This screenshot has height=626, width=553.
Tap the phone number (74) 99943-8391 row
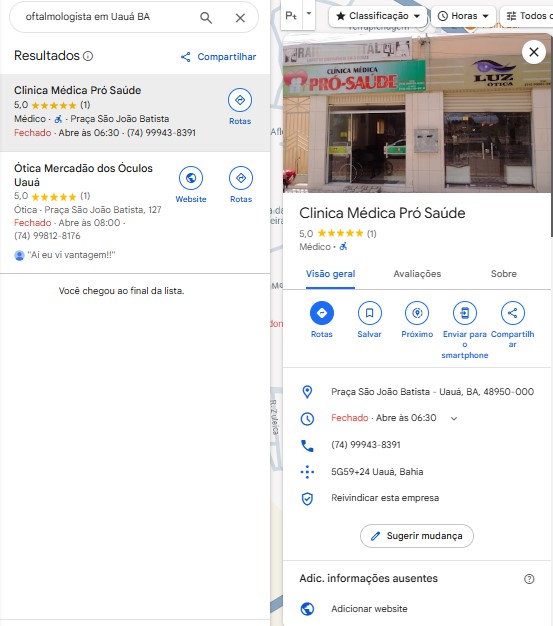[417, 445]
